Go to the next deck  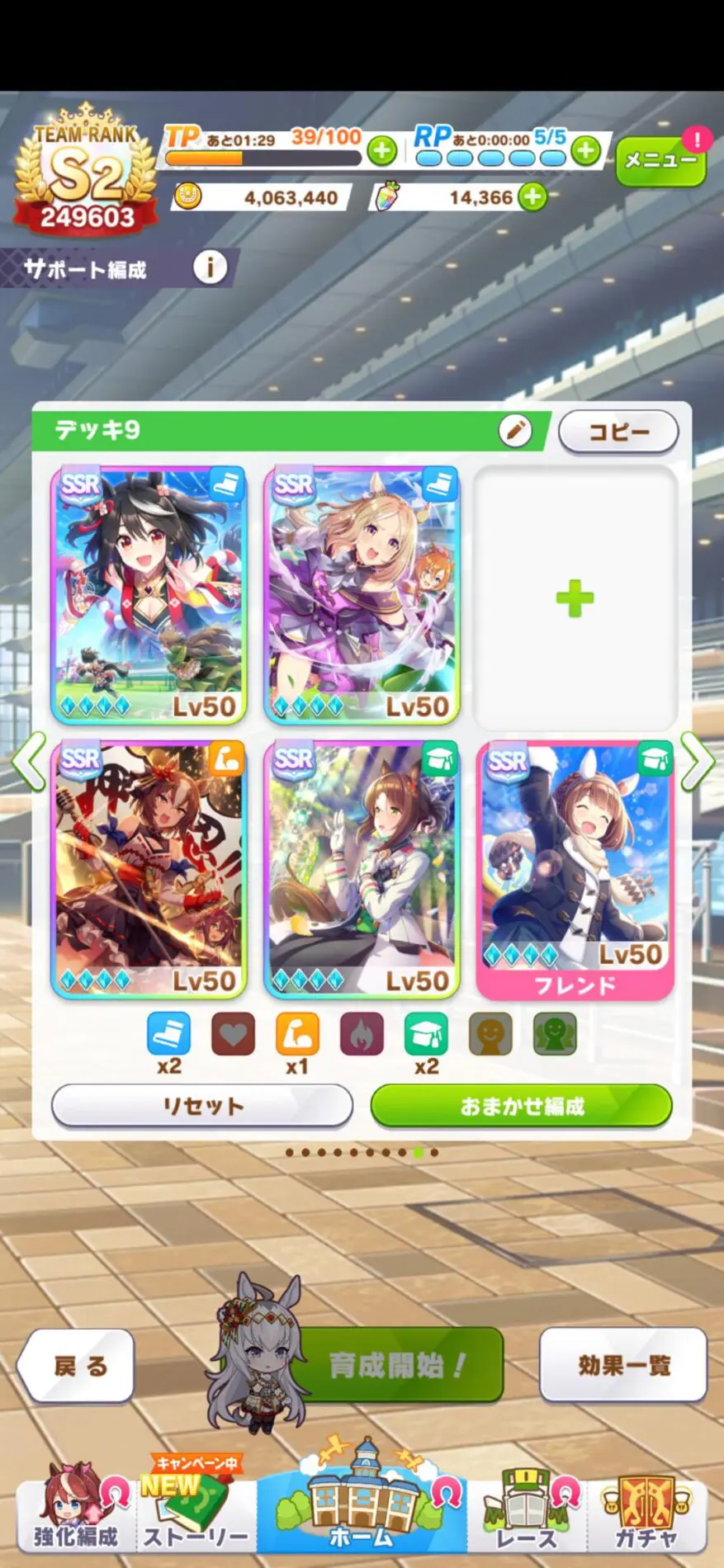pyautogui.click(x=696, y=762)
